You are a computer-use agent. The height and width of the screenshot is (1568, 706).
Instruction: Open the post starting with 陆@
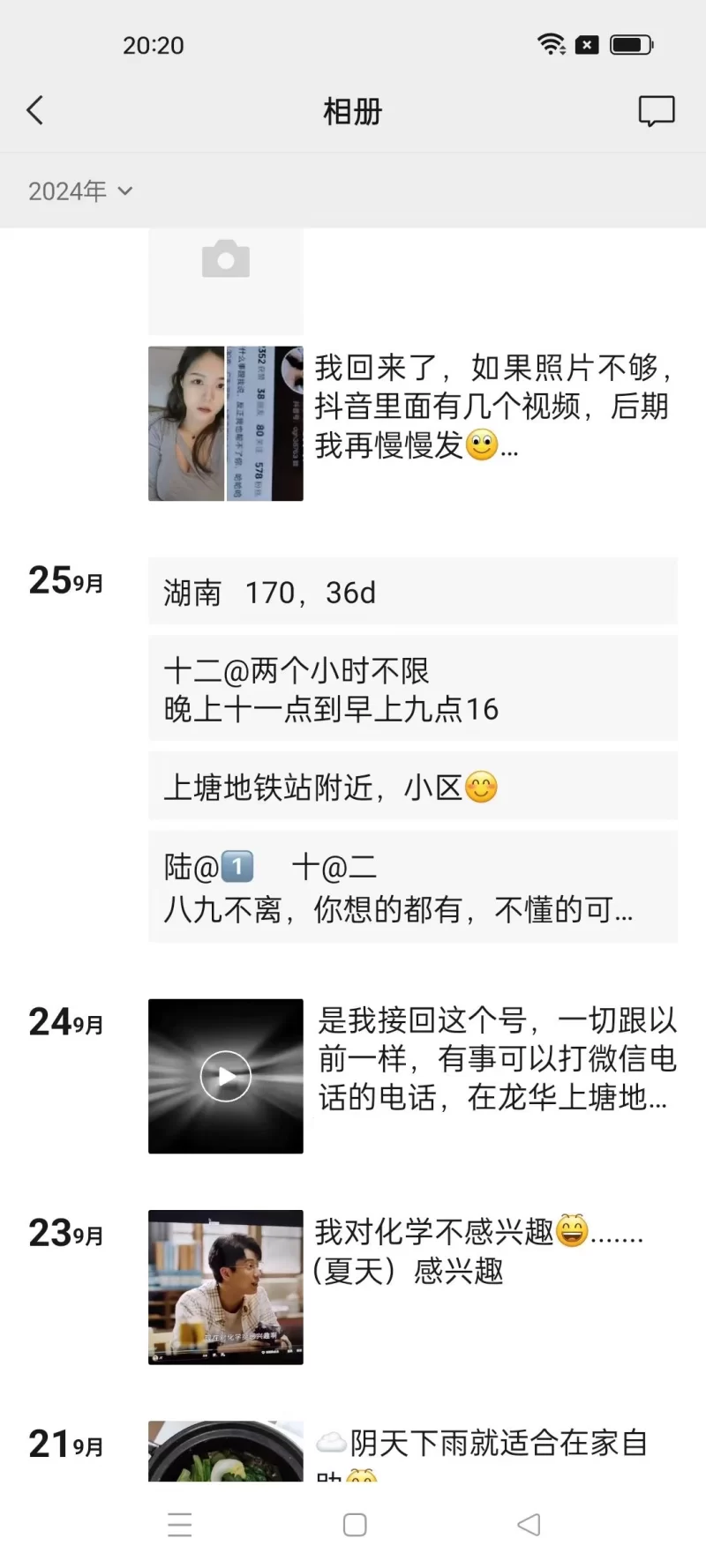tap(412, 887)
